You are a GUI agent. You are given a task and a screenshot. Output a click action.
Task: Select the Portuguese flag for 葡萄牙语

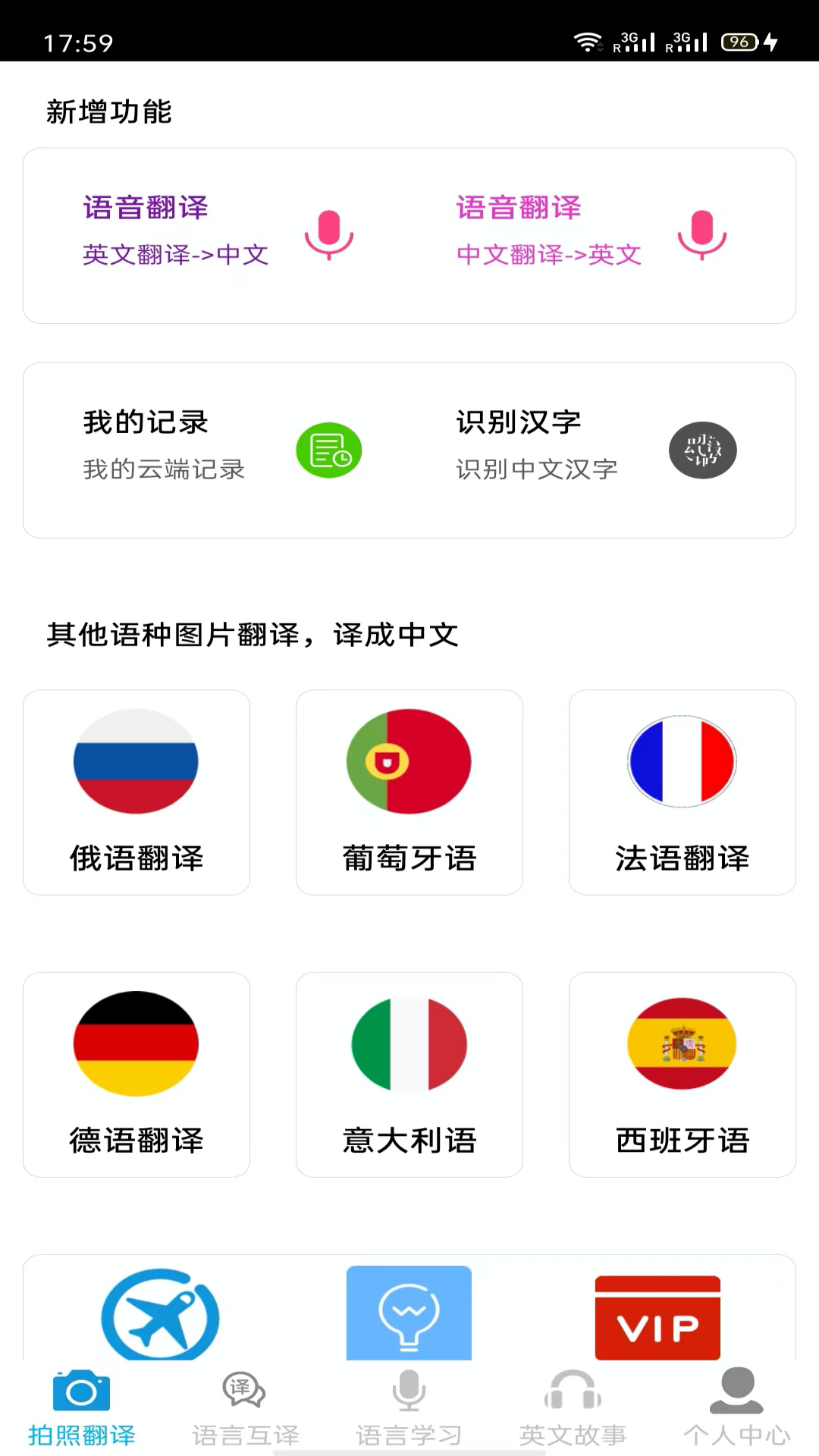click(x=409, y=762)
